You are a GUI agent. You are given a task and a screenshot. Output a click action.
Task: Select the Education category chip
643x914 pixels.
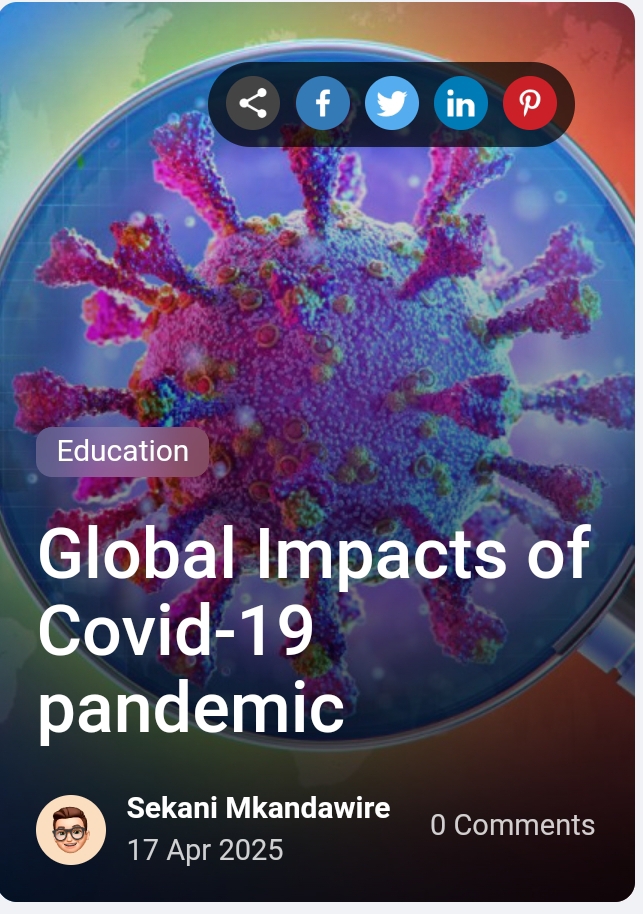click(x=123, y=451)
